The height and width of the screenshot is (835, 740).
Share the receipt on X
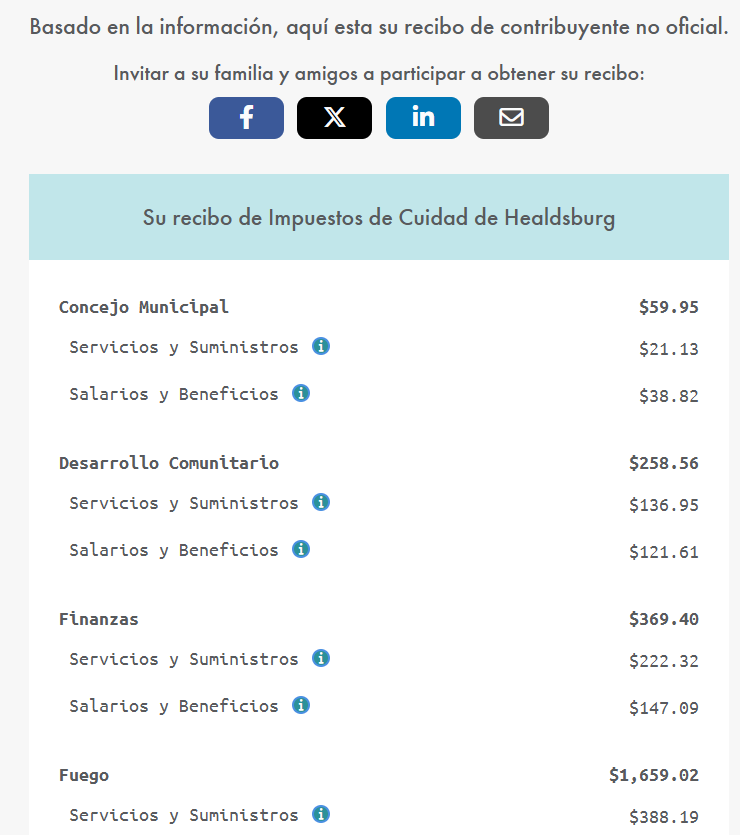(334, 118)
